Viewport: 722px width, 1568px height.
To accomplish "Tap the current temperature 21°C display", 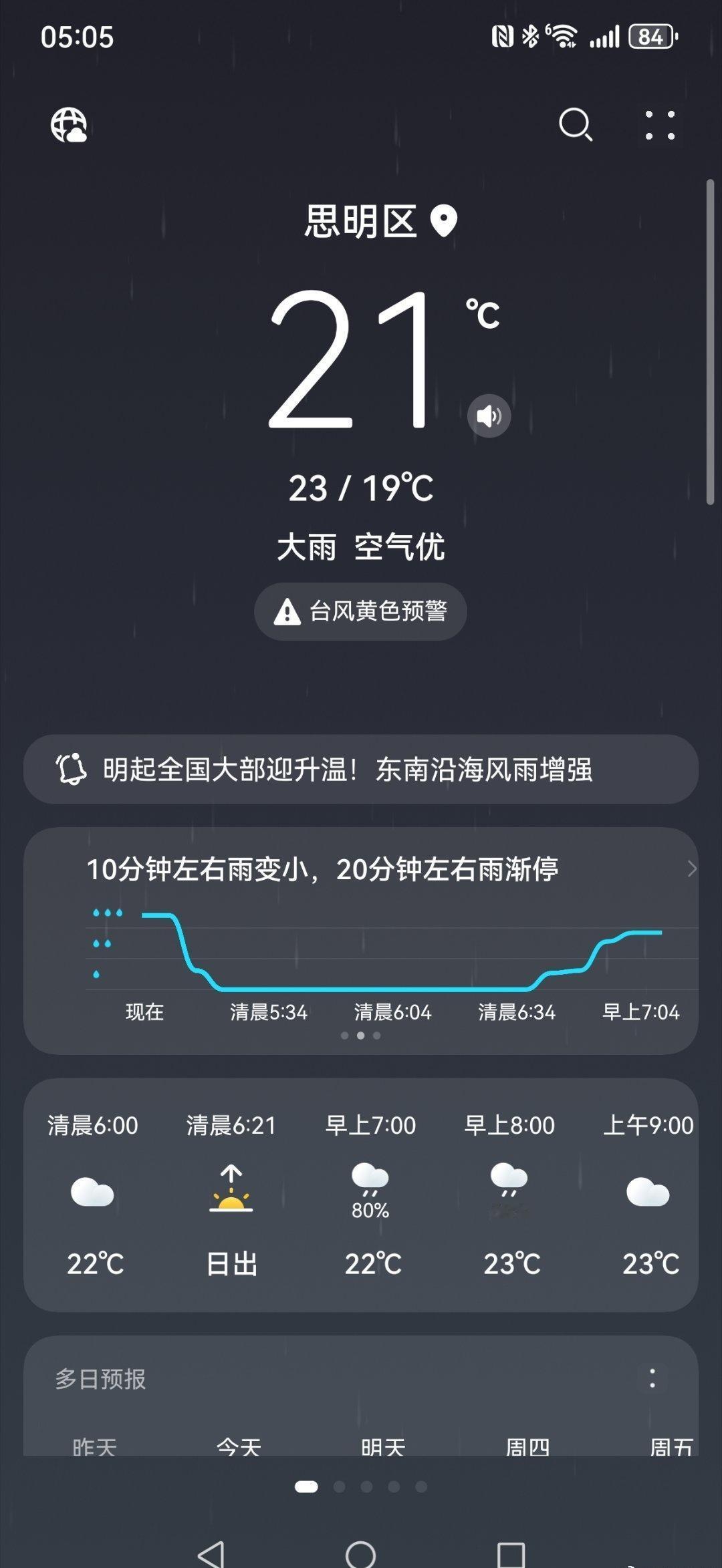I will (x=361, y=361).
